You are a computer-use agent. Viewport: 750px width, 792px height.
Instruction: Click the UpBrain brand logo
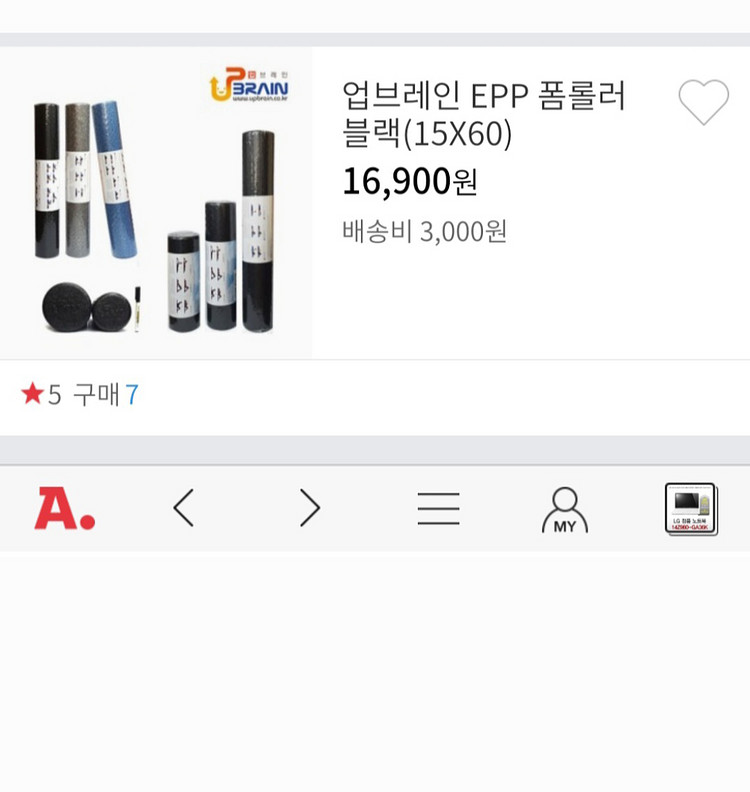[x=251, y=87]
